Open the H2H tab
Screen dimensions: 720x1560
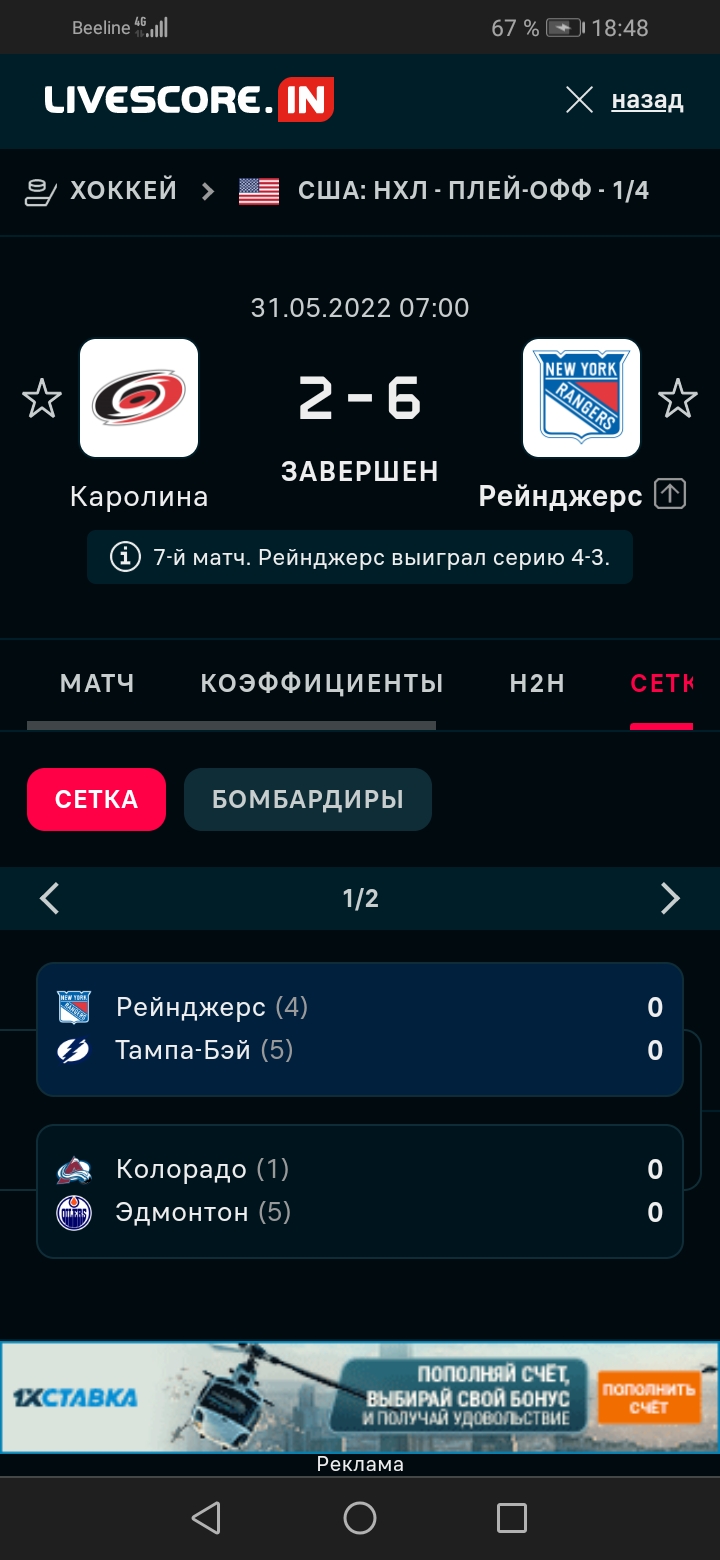point(536,683)
